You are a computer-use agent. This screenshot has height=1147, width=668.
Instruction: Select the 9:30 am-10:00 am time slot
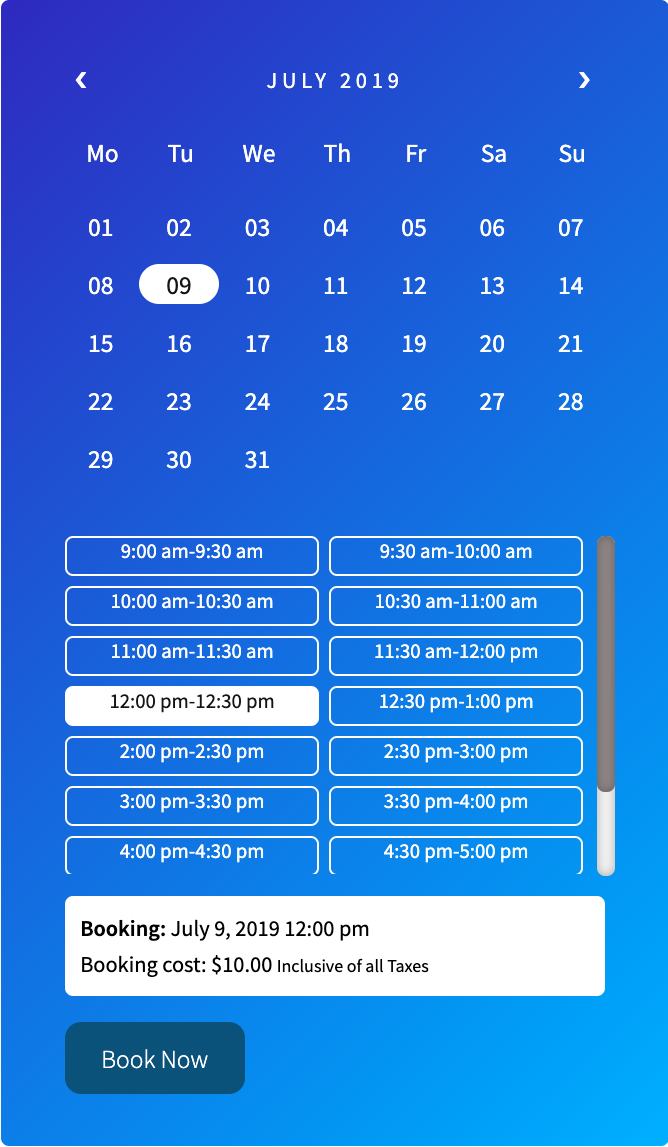pos(456,556)
